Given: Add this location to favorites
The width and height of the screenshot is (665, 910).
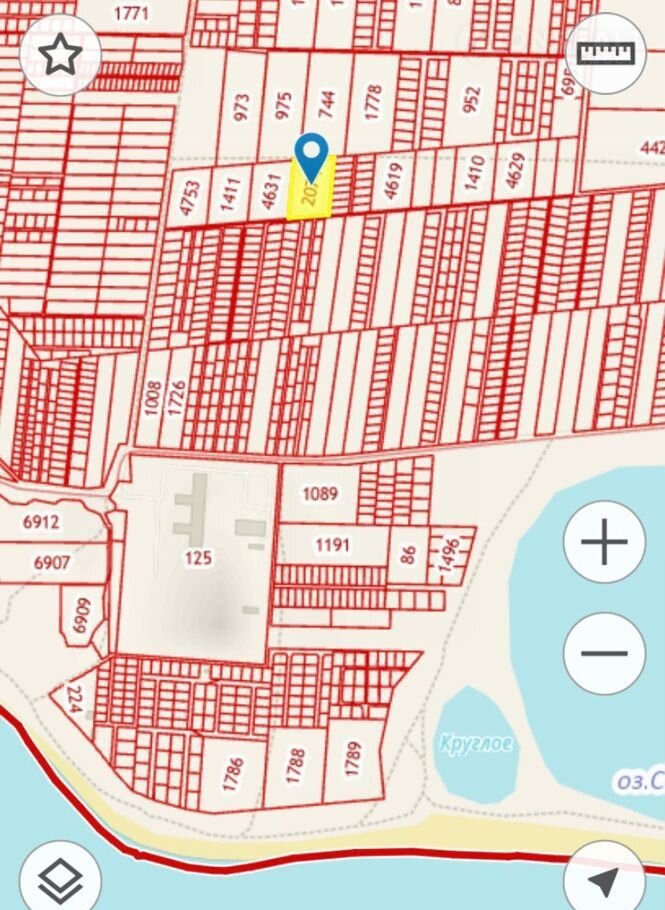Looking at the screenshot, I should click(x=59, y=55).
